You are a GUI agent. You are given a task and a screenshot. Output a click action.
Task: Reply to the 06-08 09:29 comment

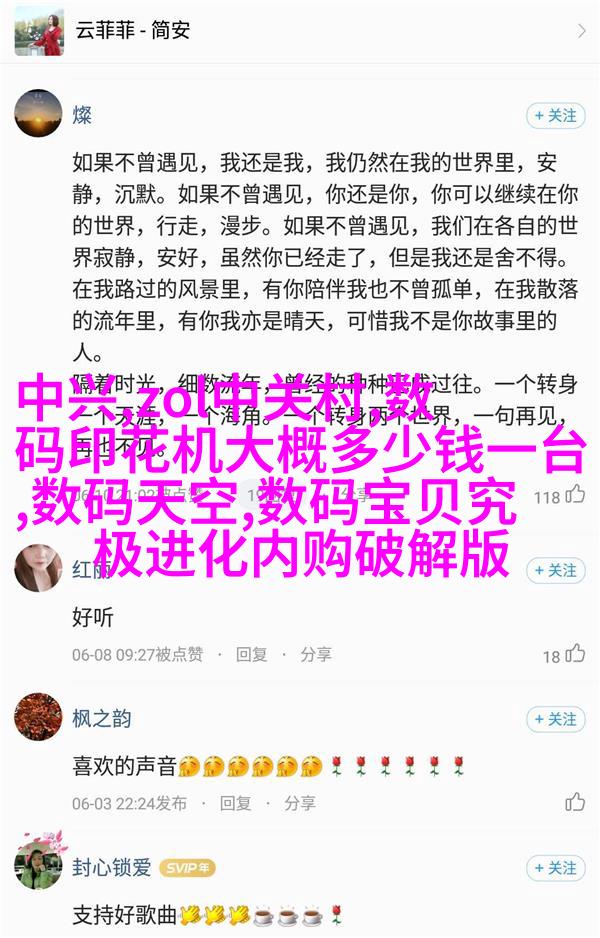pyautogui.click(x=251, y=654)
